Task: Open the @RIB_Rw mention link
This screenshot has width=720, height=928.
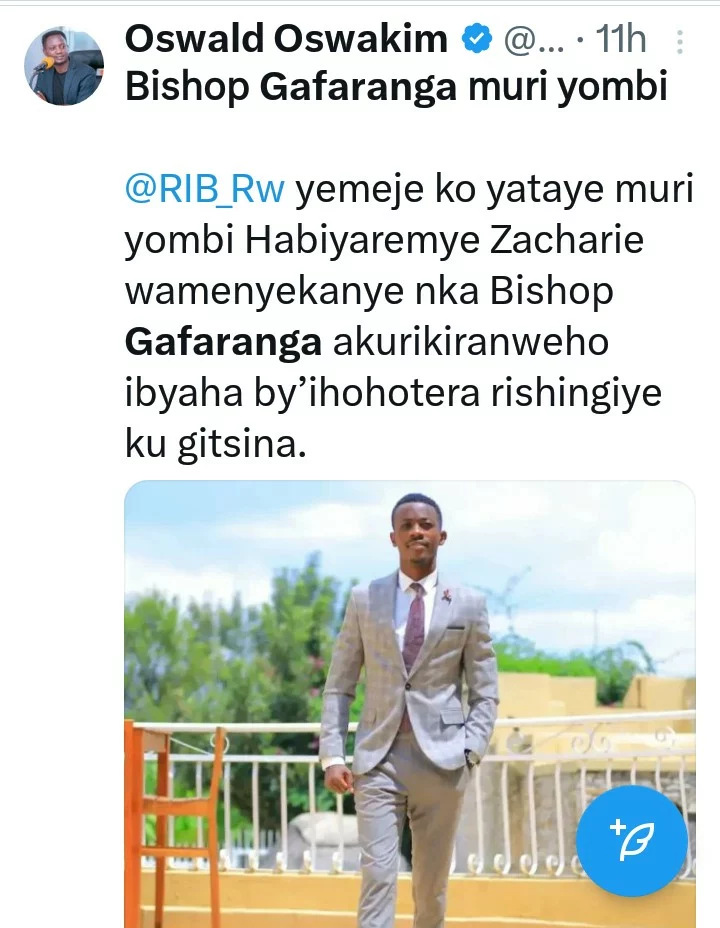Action: tap(205, 192)
